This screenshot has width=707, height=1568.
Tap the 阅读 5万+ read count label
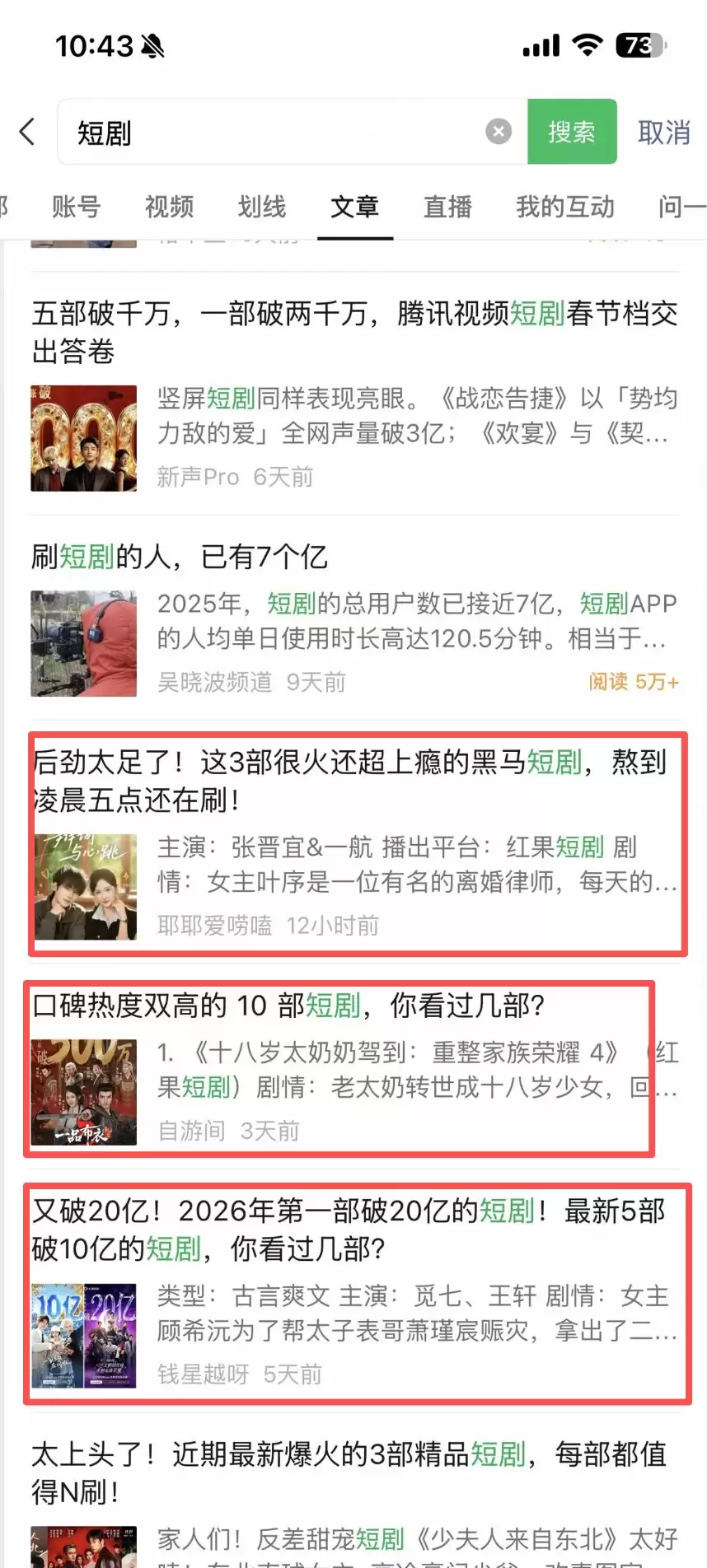click(633, 682)
